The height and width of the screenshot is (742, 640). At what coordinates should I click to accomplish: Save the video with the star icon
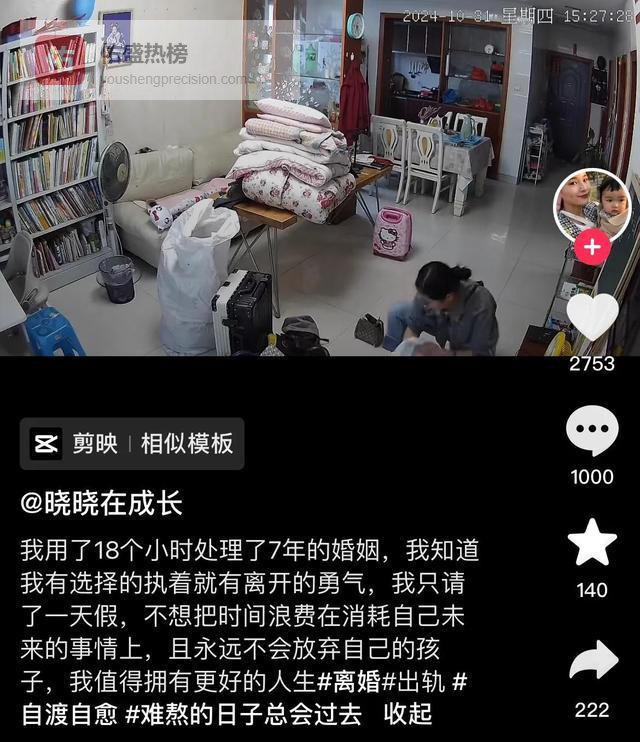pos(592,543)
